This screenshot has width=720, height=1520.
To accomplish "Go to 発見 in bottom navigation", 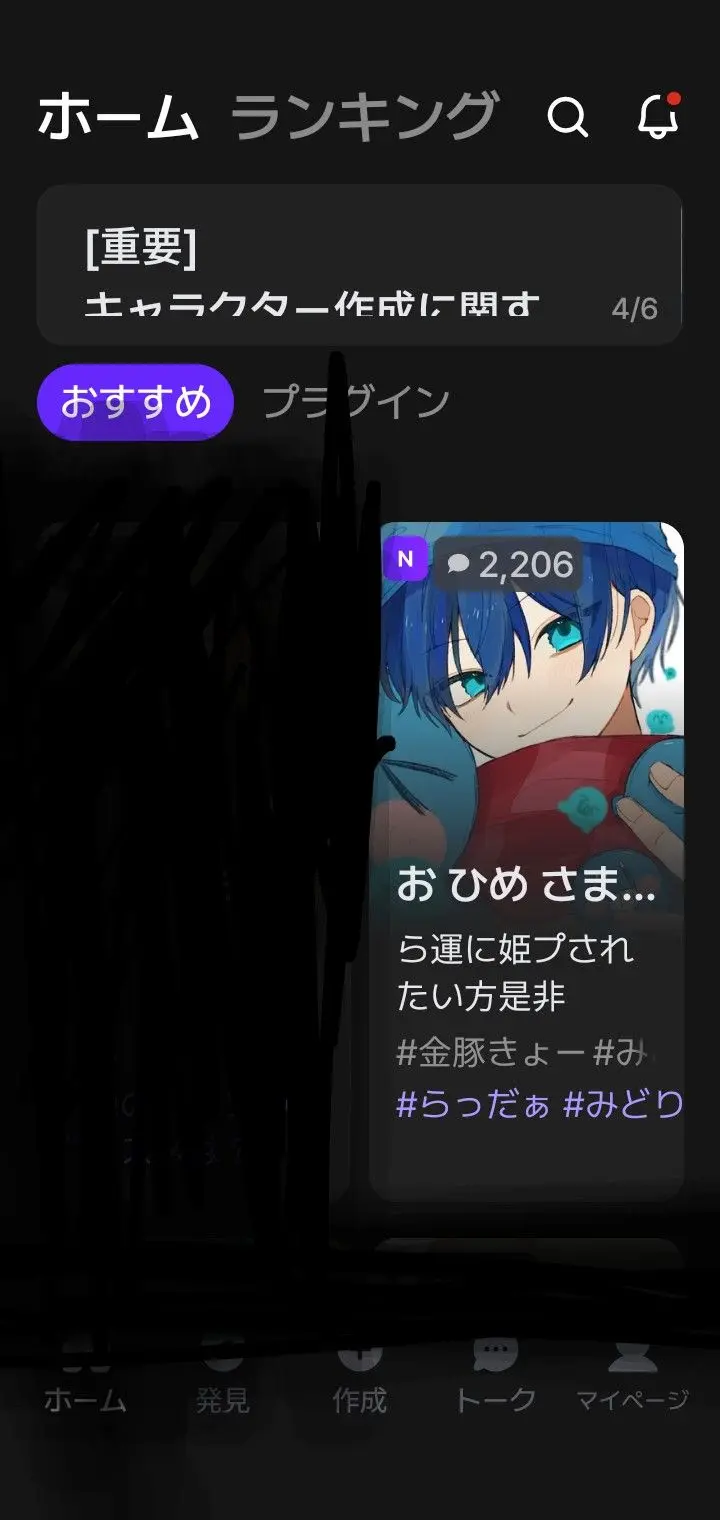I will click(x=222, y=1380).
